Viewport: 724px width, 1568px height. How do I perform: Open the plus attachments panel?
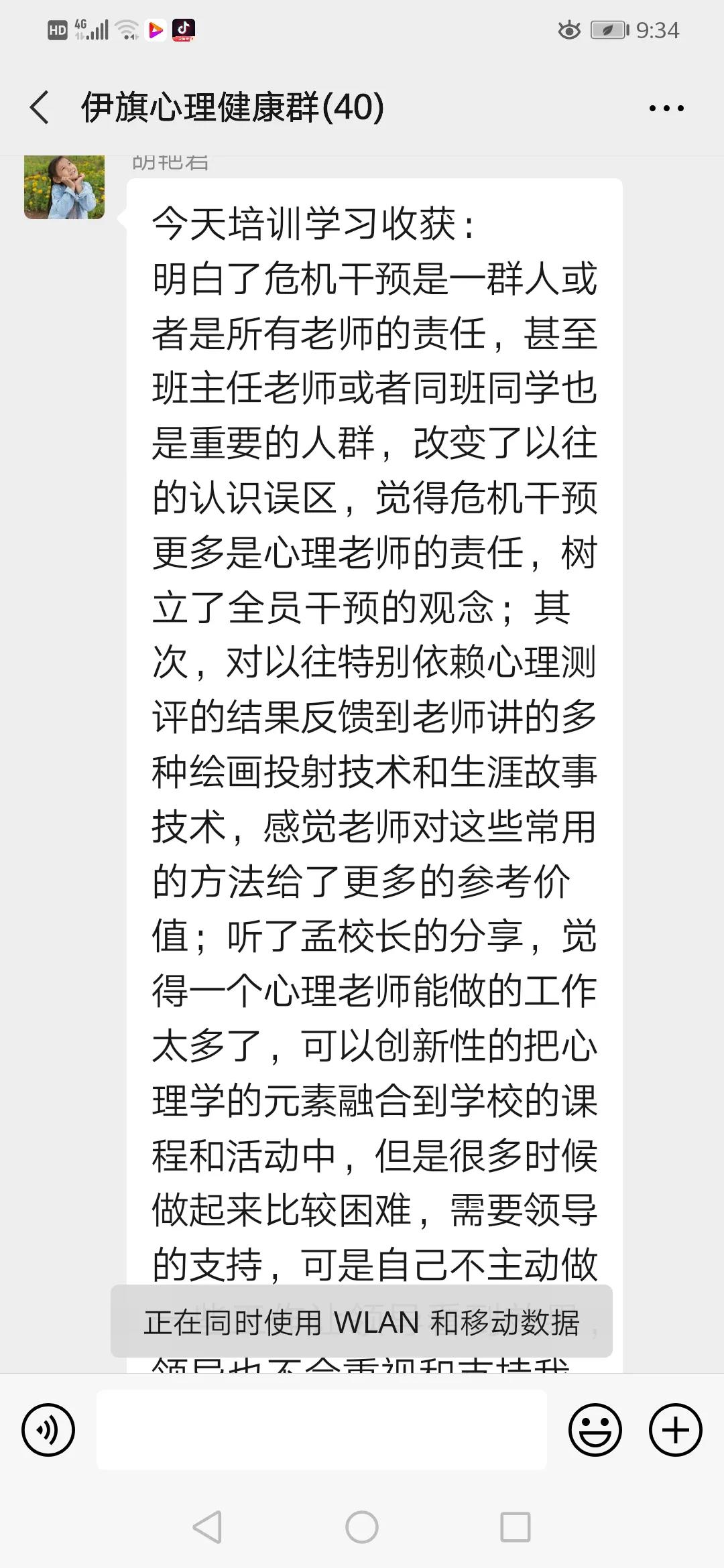676,1430
